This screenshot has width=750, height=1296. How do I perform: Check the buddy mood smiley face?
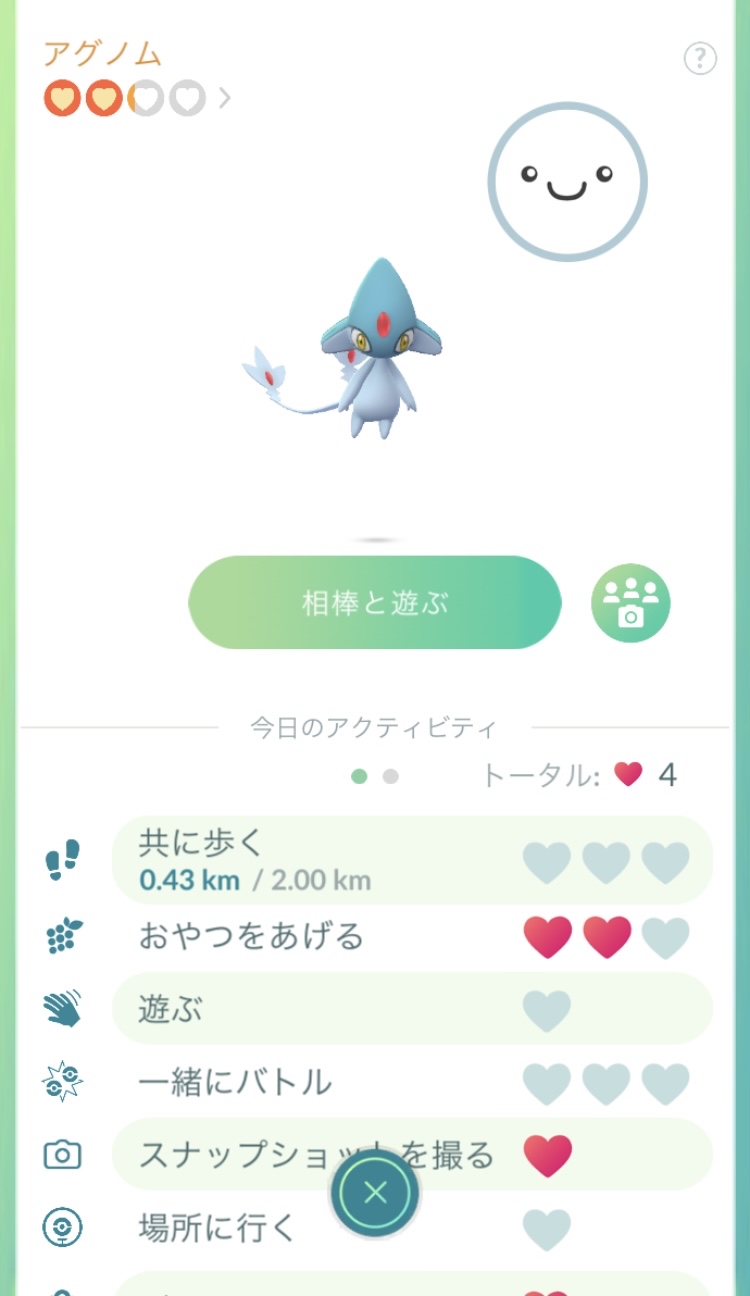pyautogui.click(x=567, y=182)
